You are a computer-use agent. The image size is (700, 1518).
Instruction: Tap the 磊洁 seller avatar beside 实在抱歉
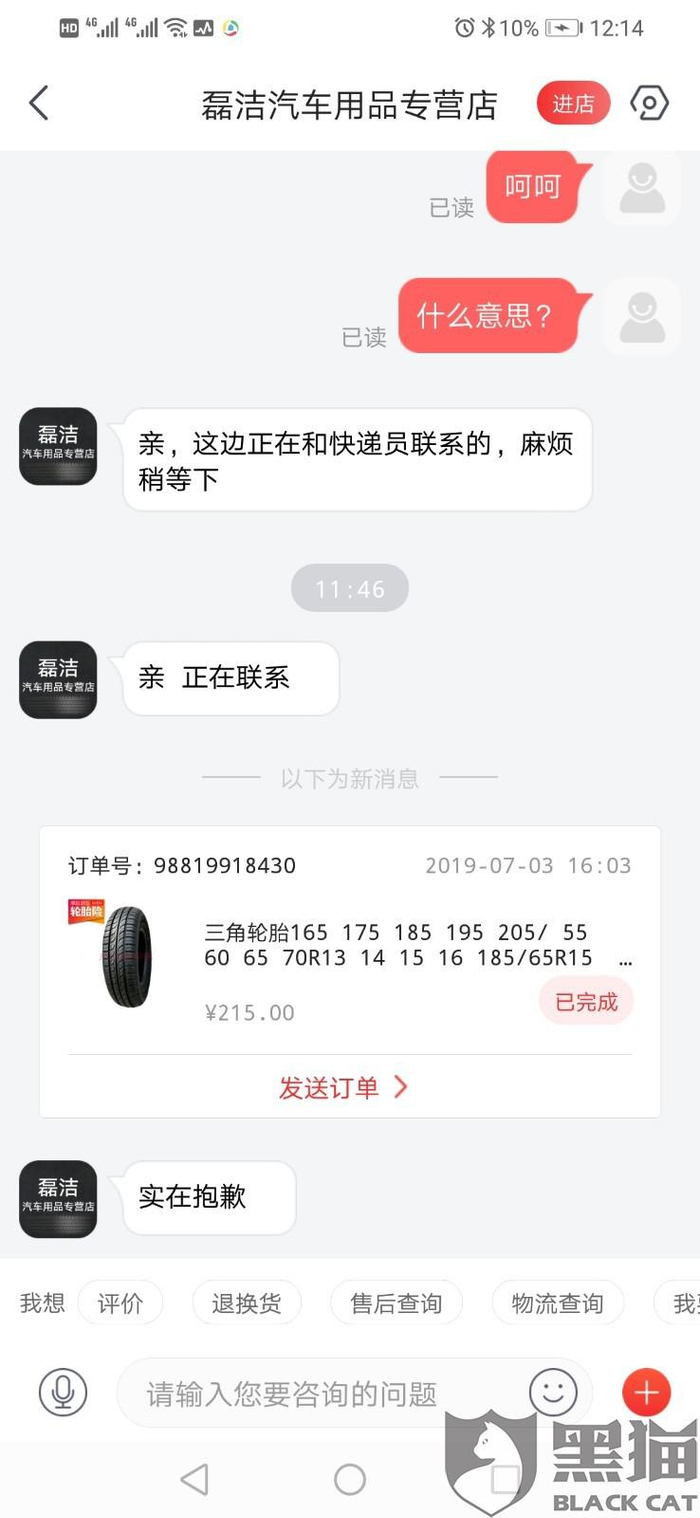pos(58,1198)
